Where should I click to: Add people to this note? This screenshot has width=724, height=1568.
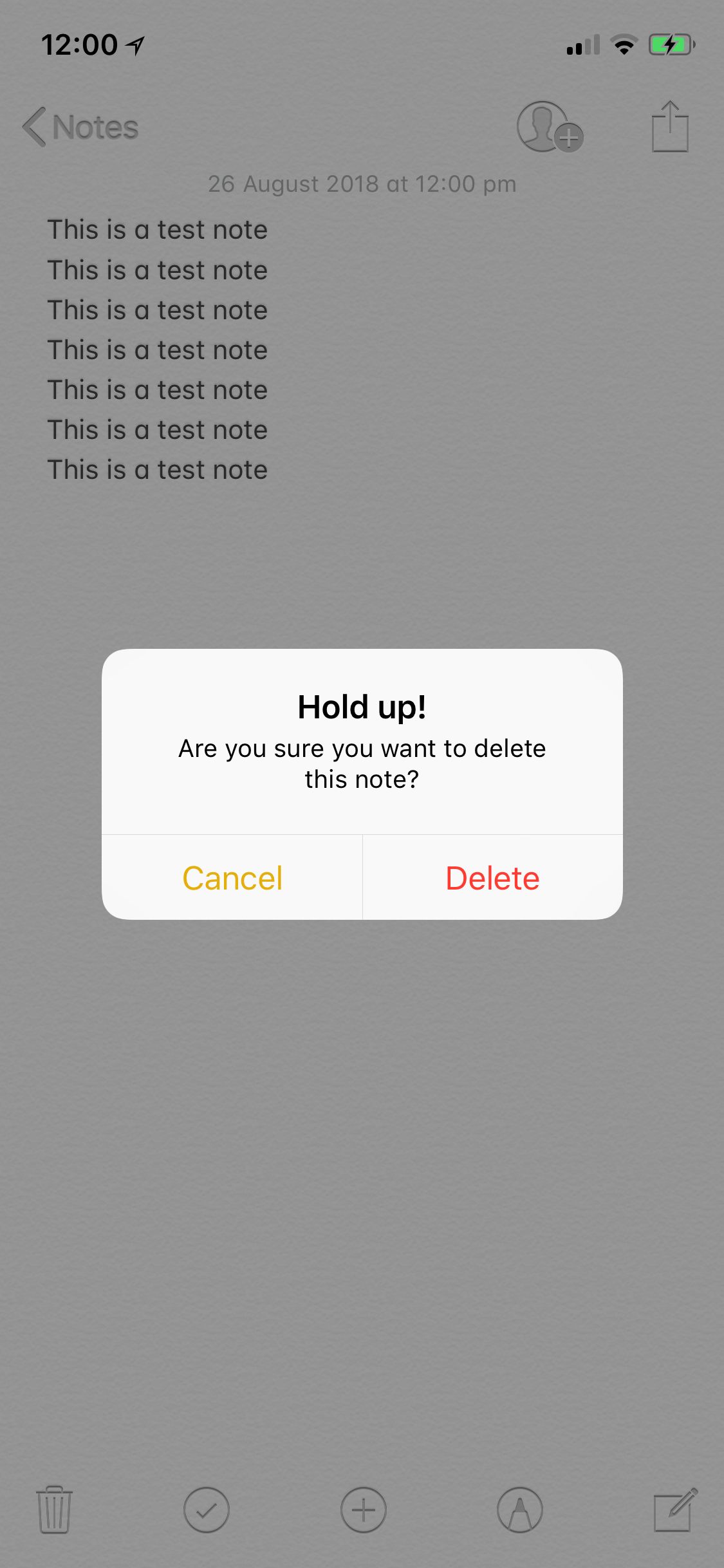549,127
